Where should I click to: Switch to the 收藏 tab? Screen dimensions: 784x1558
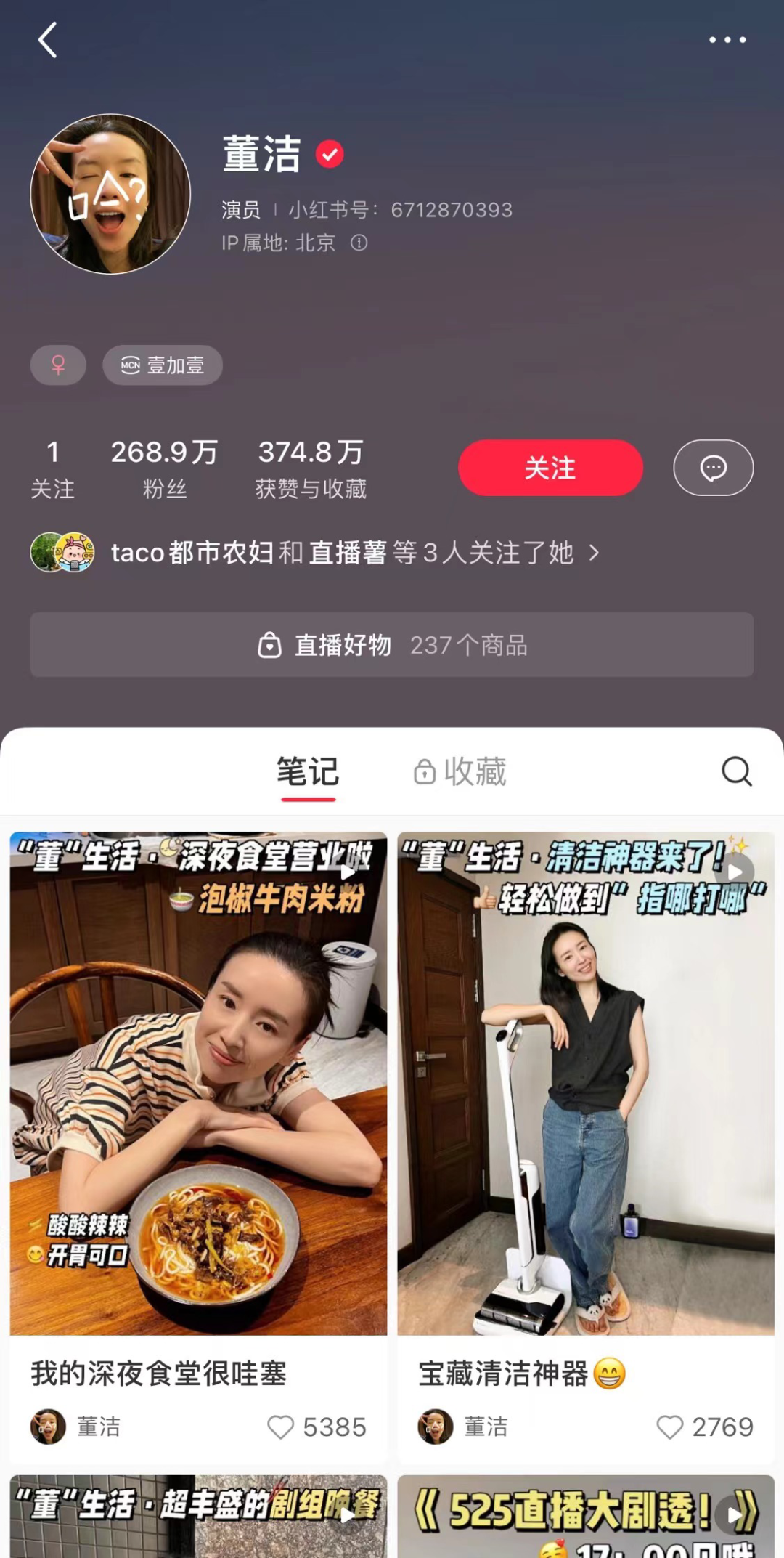pyautogui.click(x=460, y=772)
